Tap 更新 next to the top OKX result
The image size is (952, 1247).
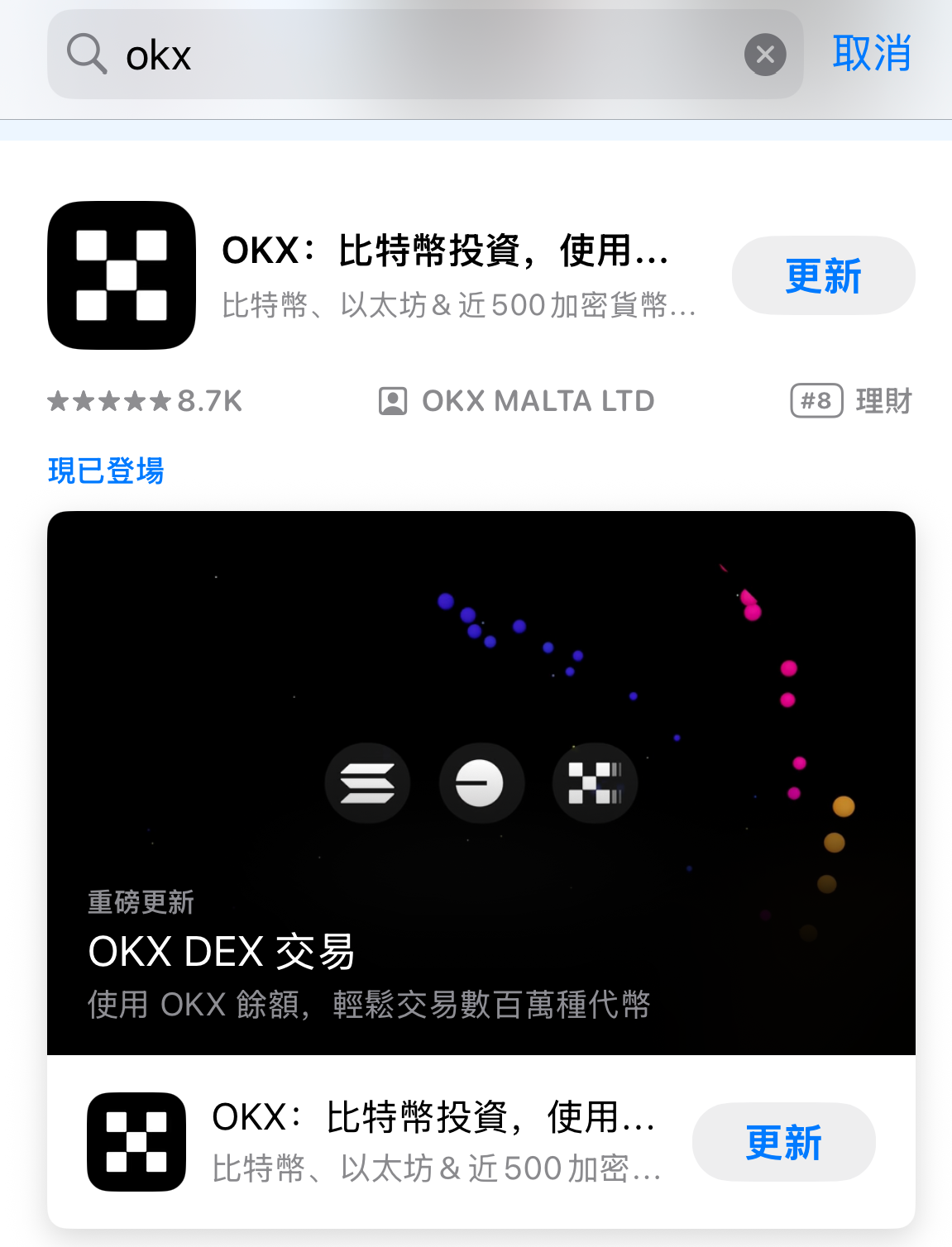pos(823,275)
